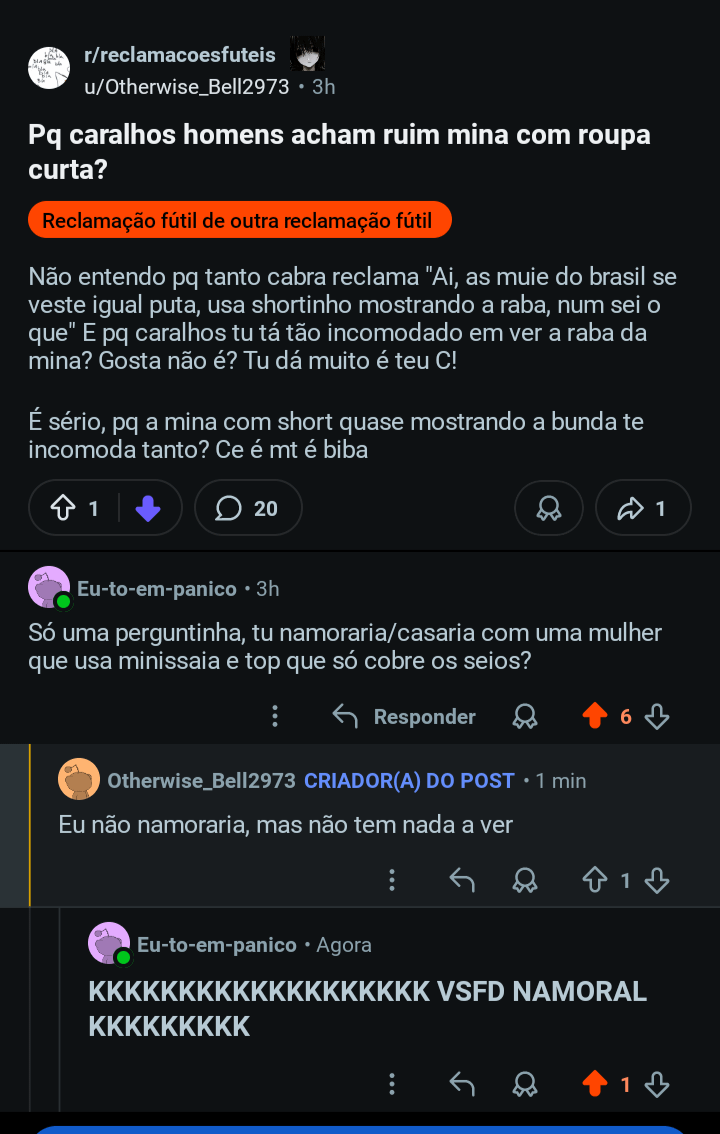720x1134 pixels.
Task: Open u/Otherwise_Bell2973 profile in post header
Action: [186, 87]
